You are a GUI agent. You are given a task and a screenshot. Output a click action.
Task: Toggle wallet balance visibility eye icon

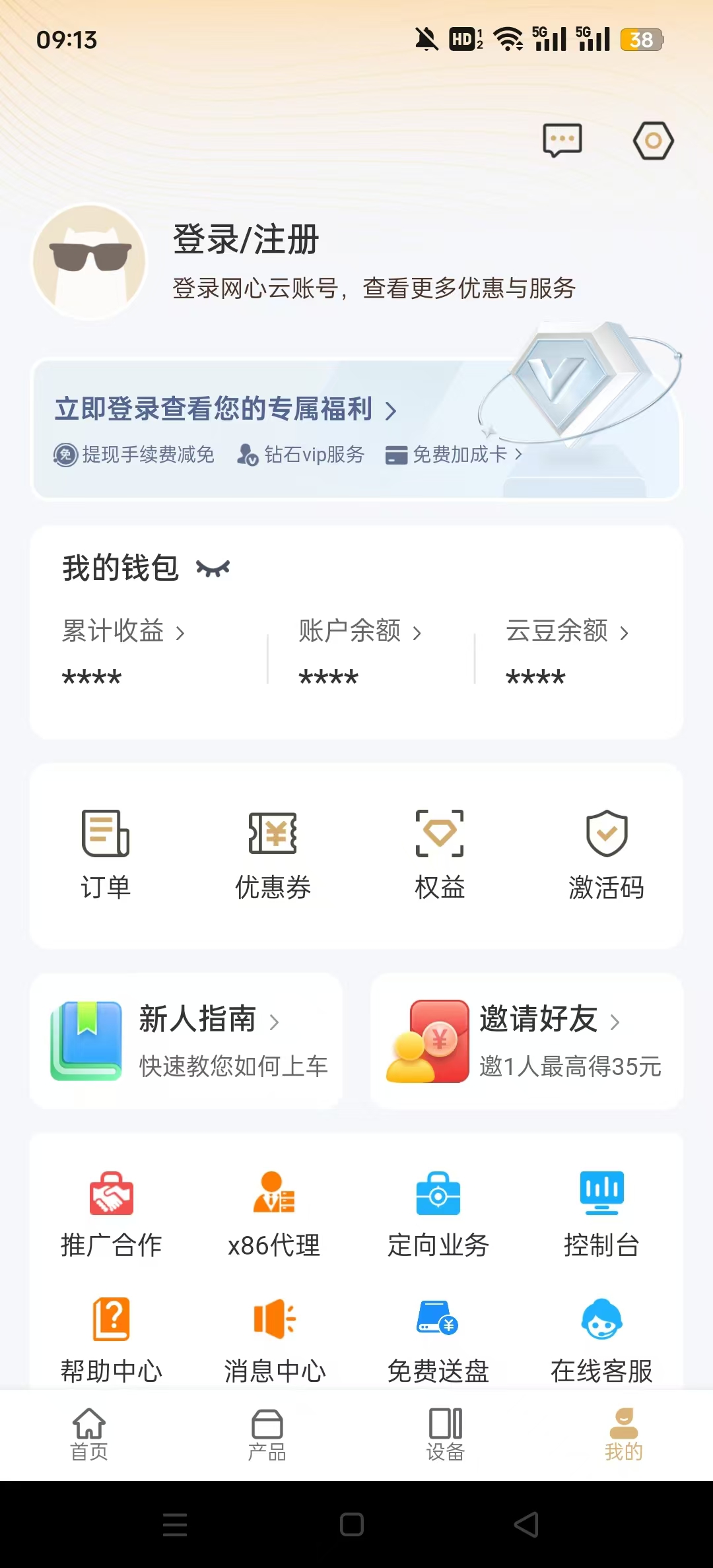click(x=213, y=568)
